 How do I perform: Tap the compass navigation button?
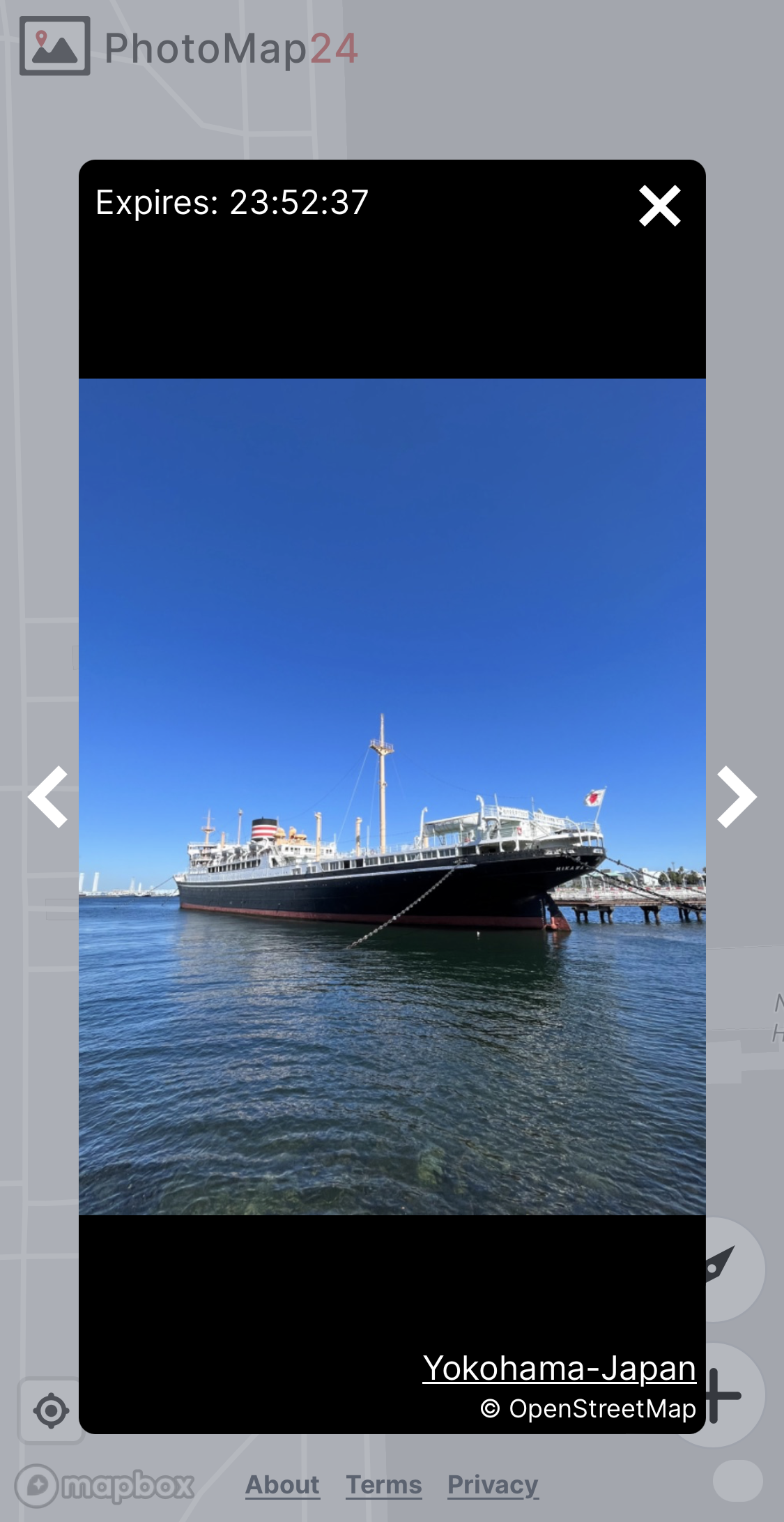(732, 1268)
